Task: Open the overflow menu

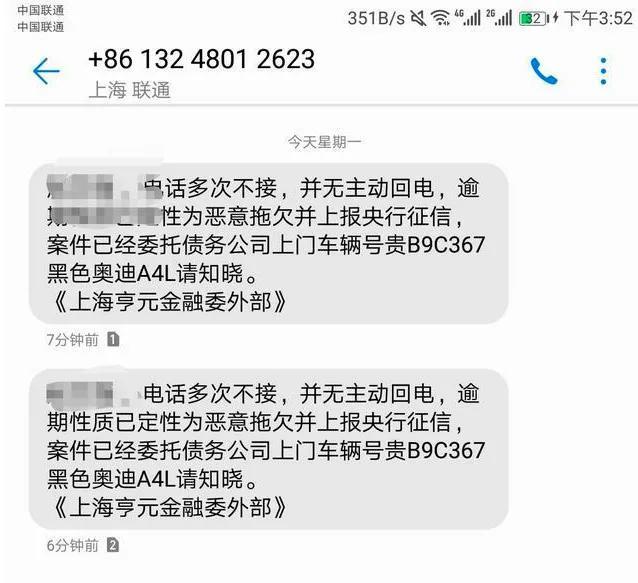Action: click(603, 71)
